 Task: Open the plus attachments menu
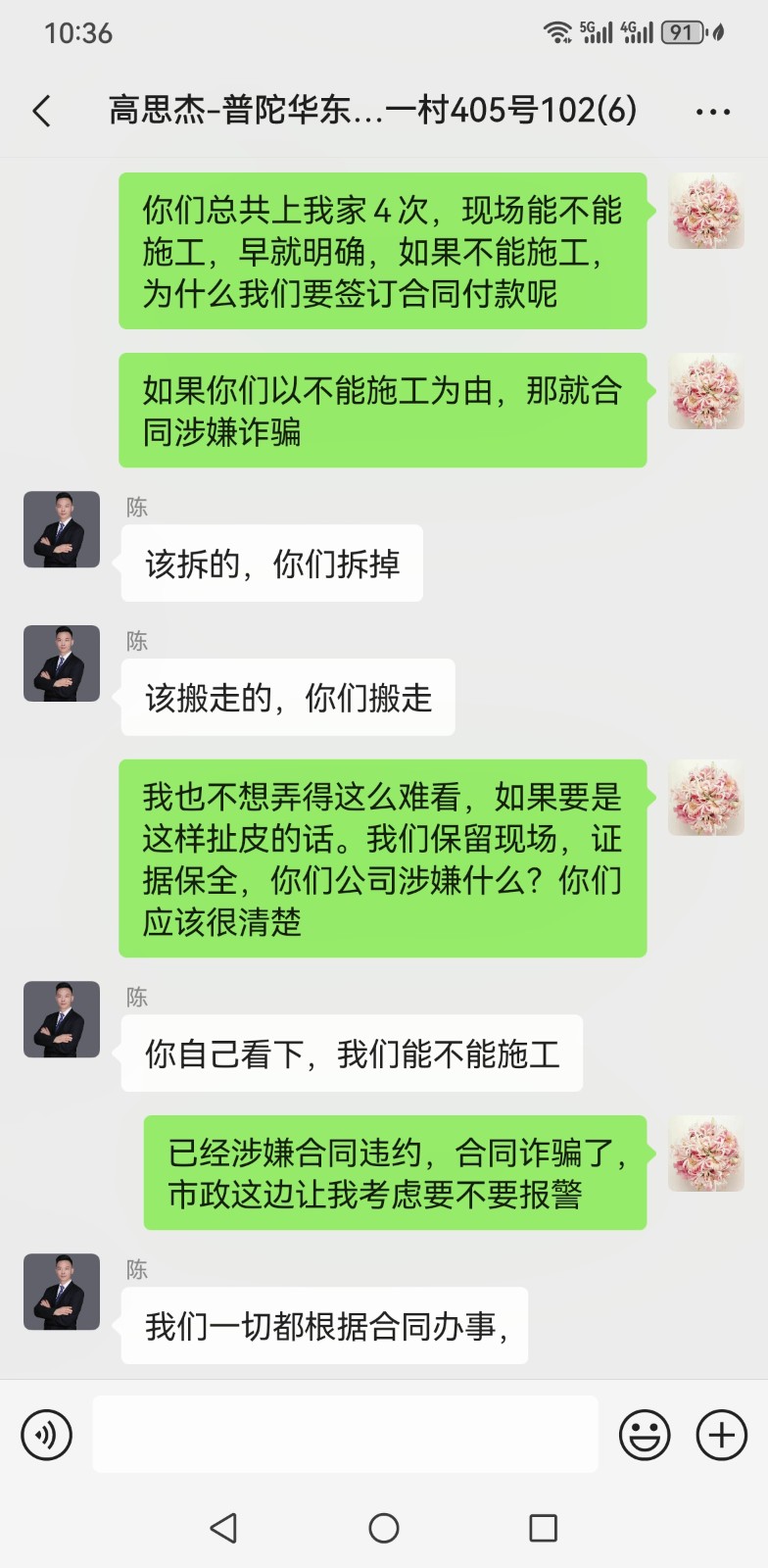(721, 1435)
